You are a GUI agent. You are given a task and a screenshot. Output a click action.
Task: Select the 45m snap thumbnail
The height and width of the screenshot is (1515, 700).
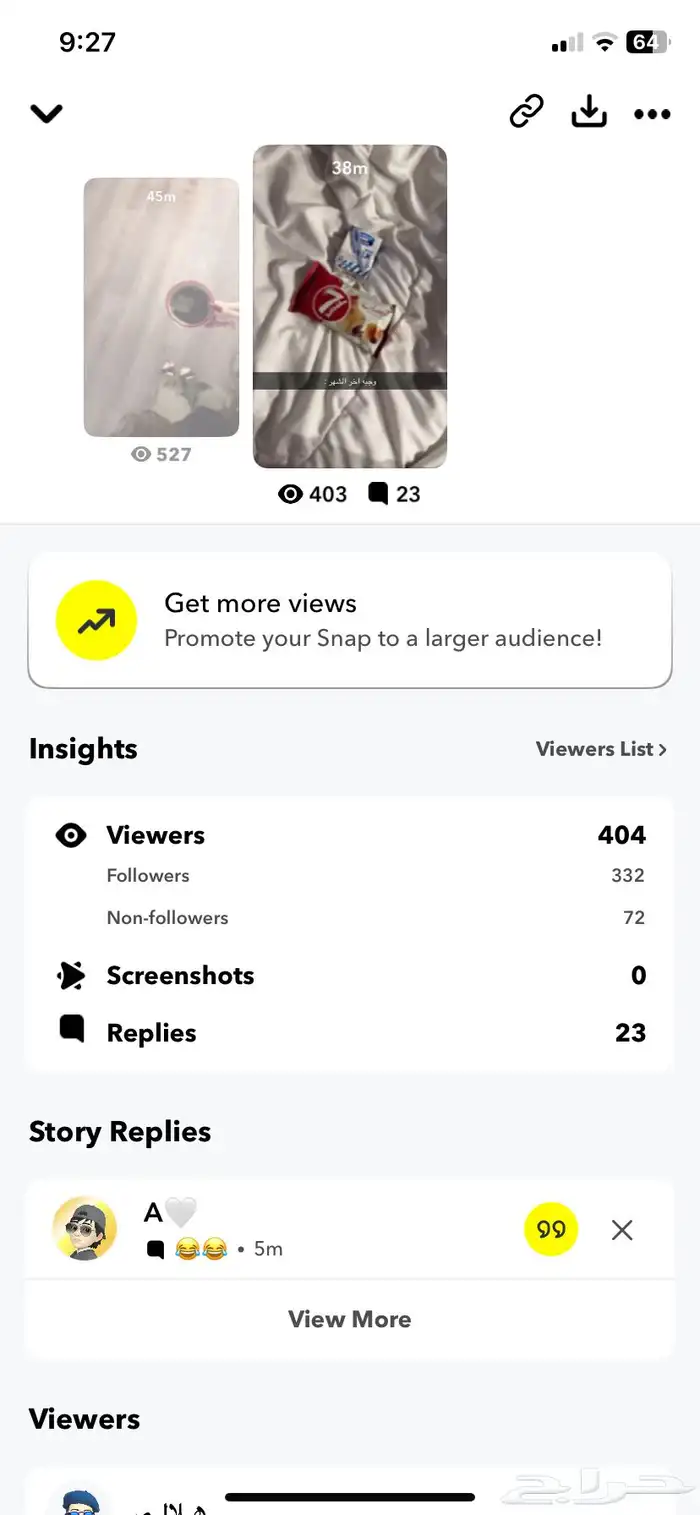161,307
